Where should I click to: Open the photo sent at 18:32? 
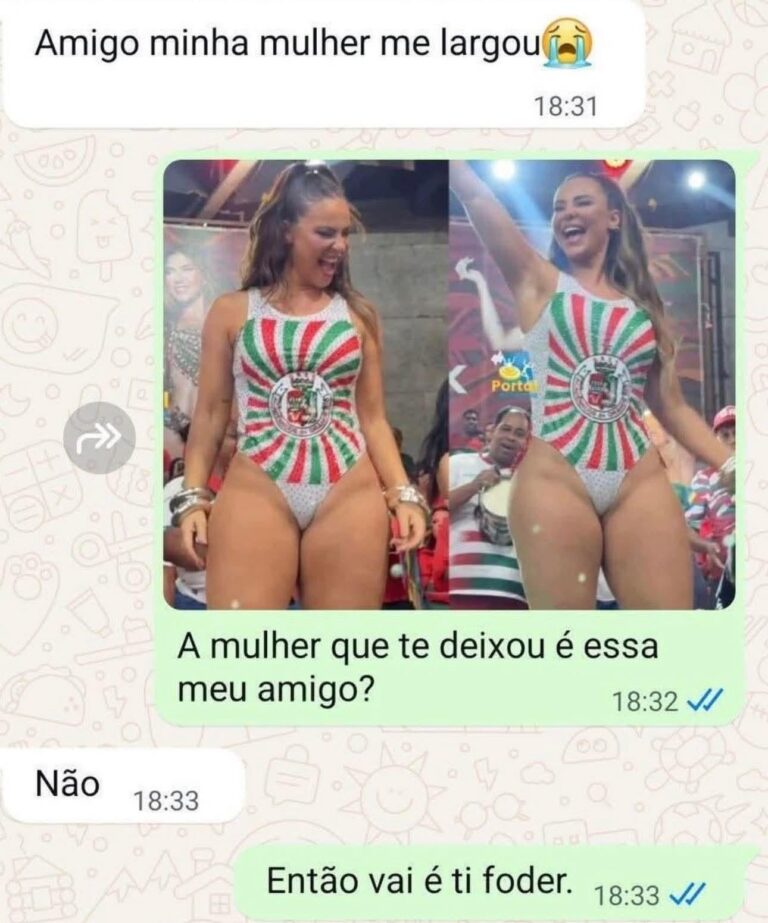449,384
